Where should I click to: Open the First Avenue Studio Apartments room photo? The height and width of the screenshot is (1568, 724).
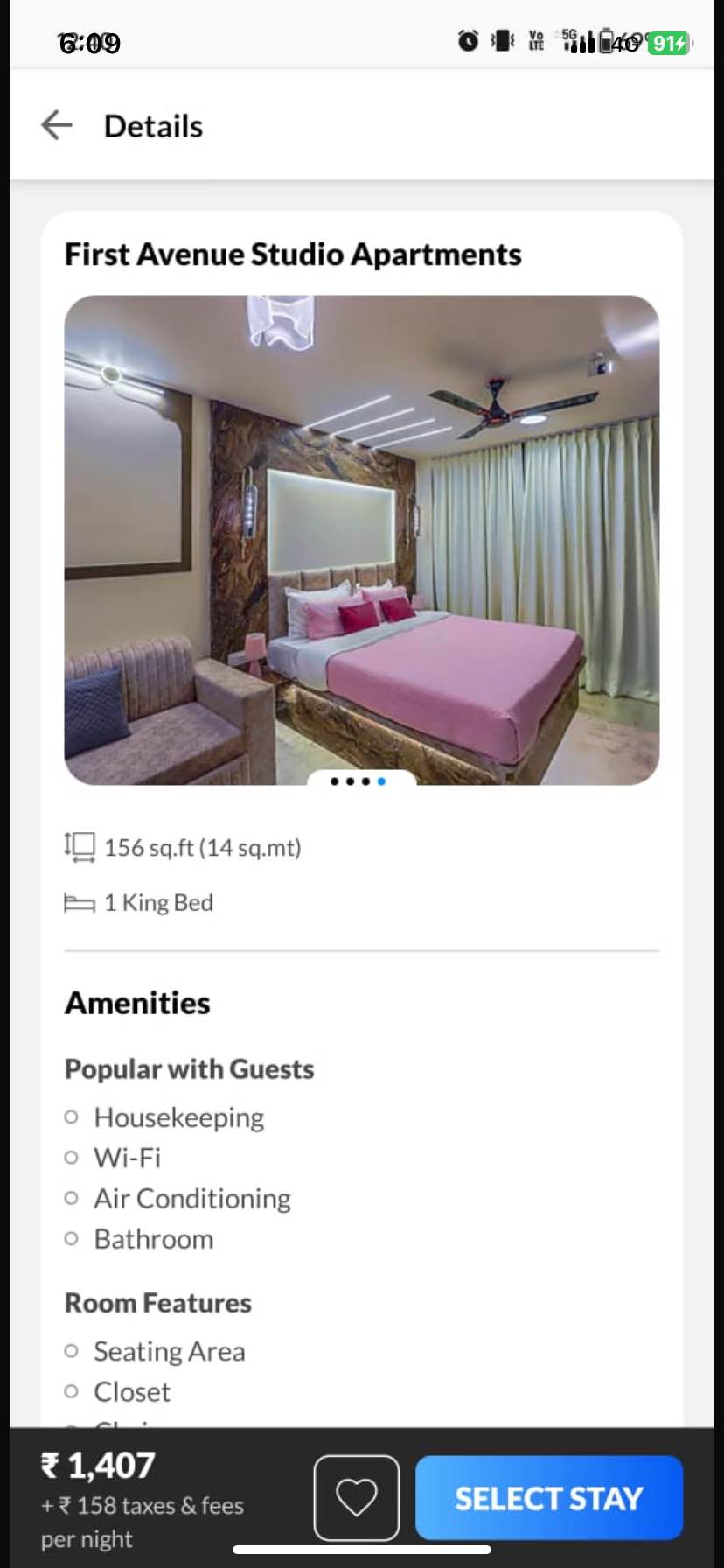[361, 539]
